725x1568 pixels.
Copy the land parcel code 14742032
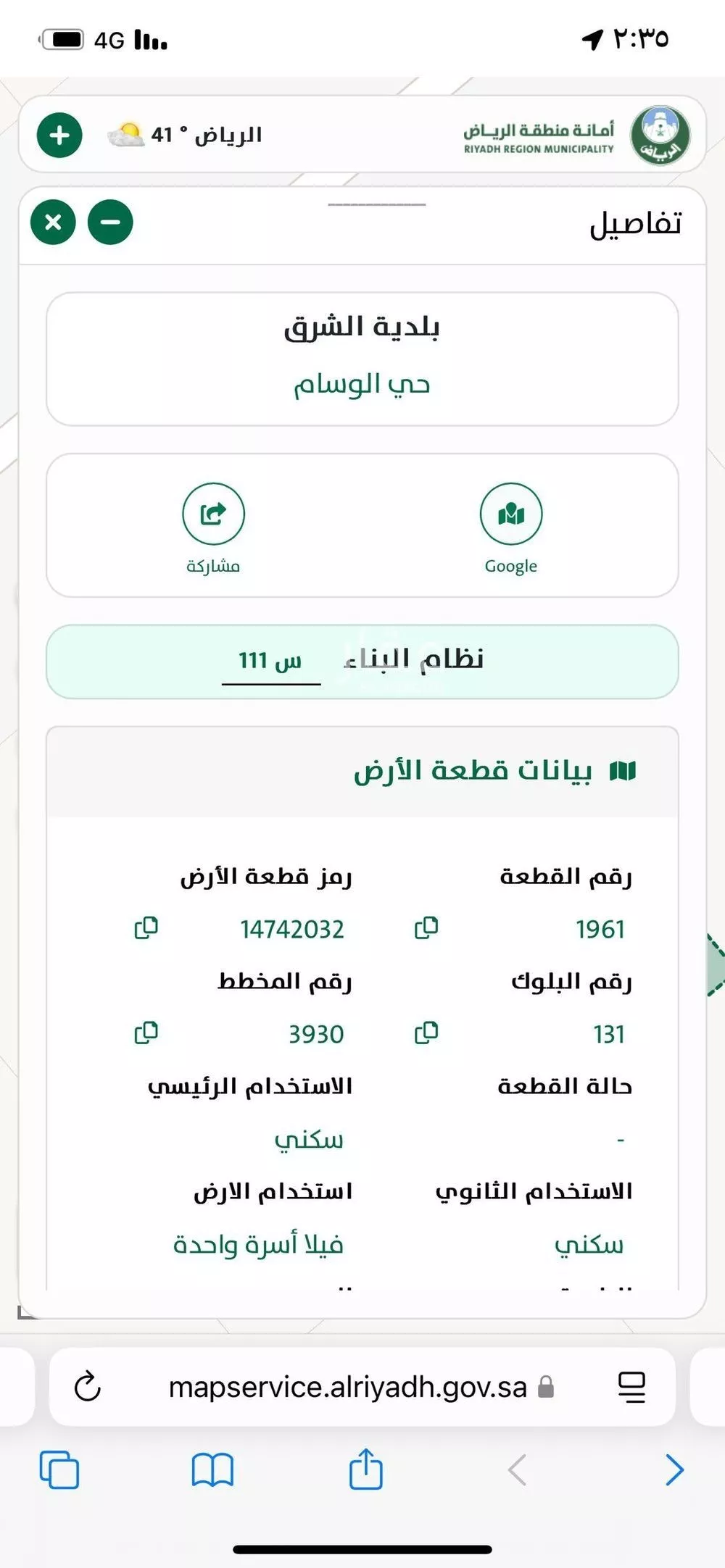(147, 927)
